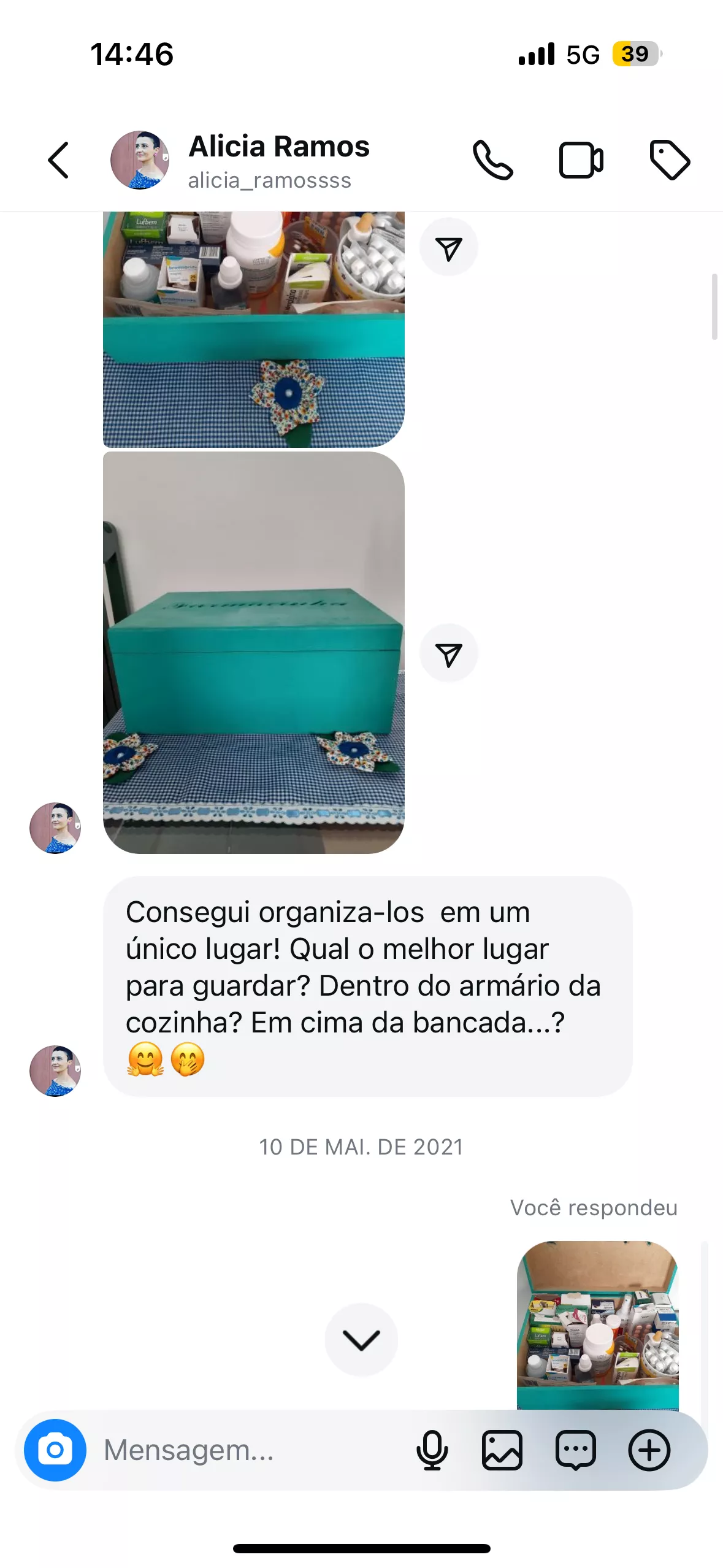Record a voice message

click(x=432, y=1450)
